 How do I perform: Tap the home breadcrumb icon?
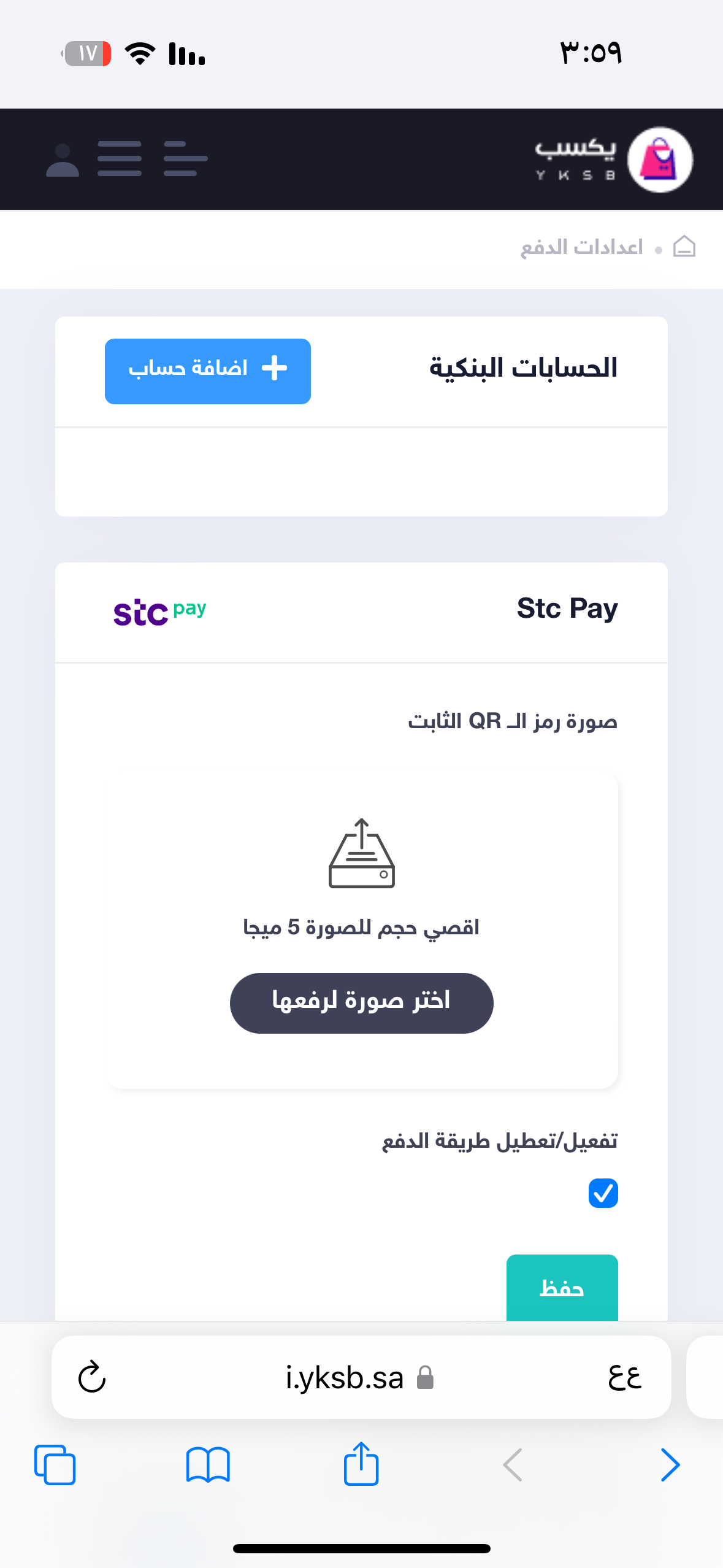pyautogui.click(x=684, y=247)
